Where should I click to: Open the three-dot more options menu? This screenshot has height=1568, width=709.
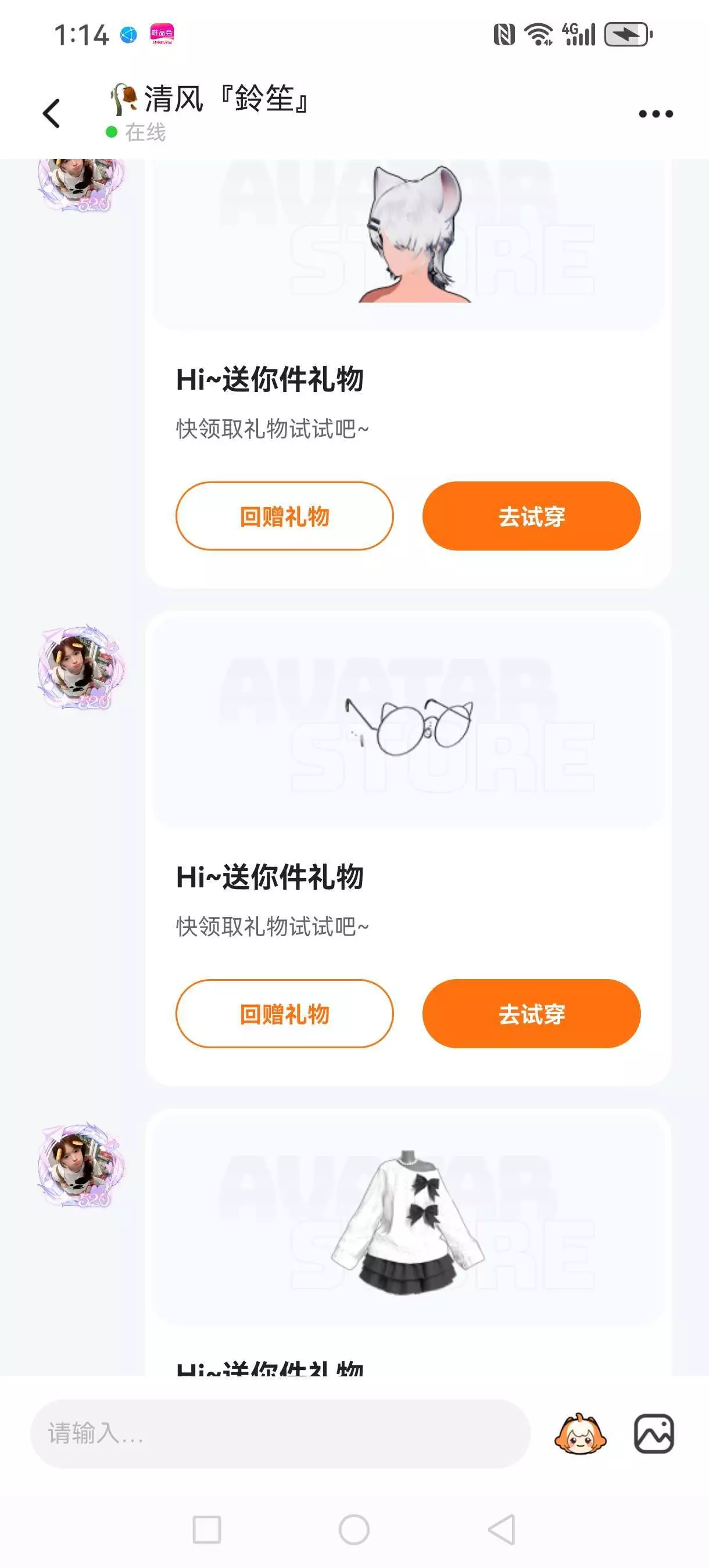pyautogui.click(x=656, y=114)
